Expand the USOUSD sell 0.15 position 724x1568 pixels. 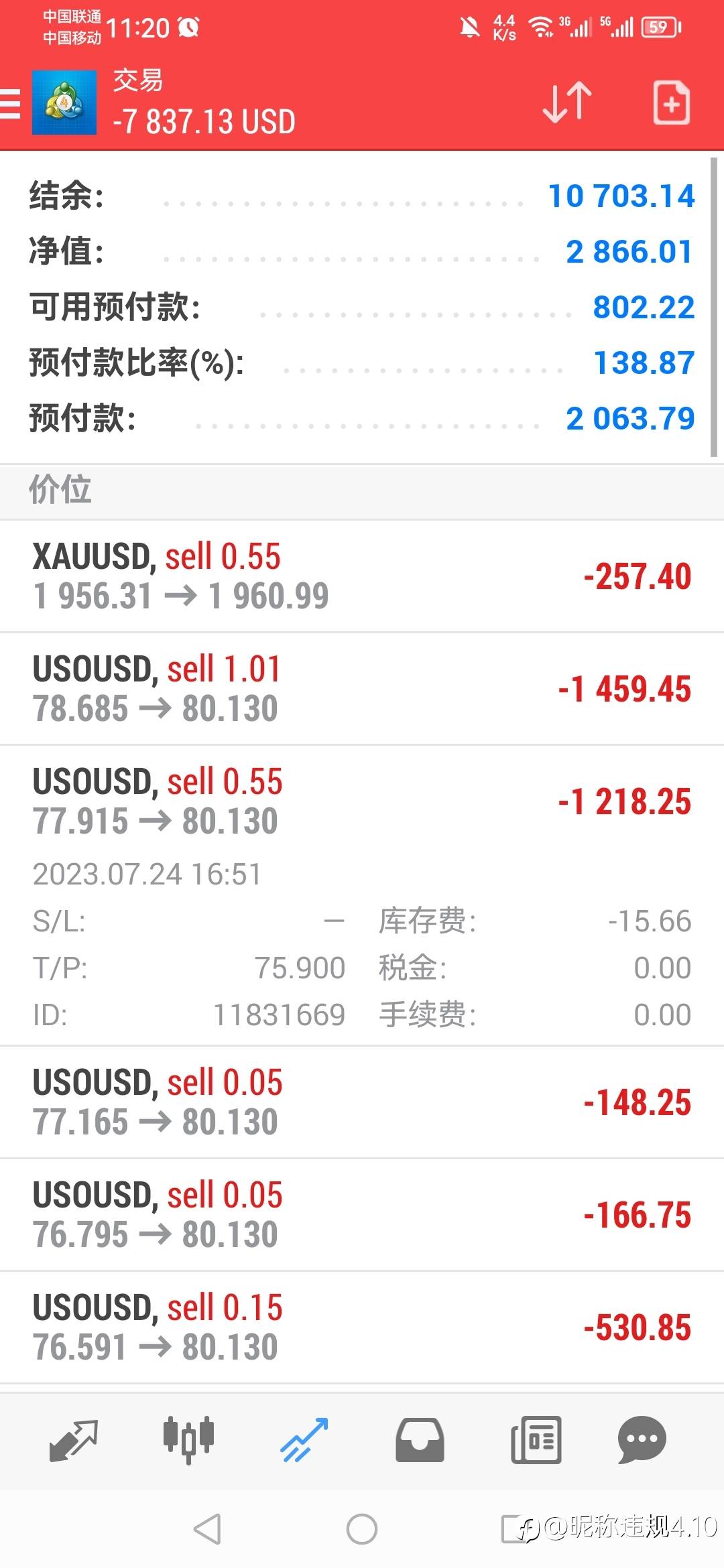click(x=362, y=1327)
